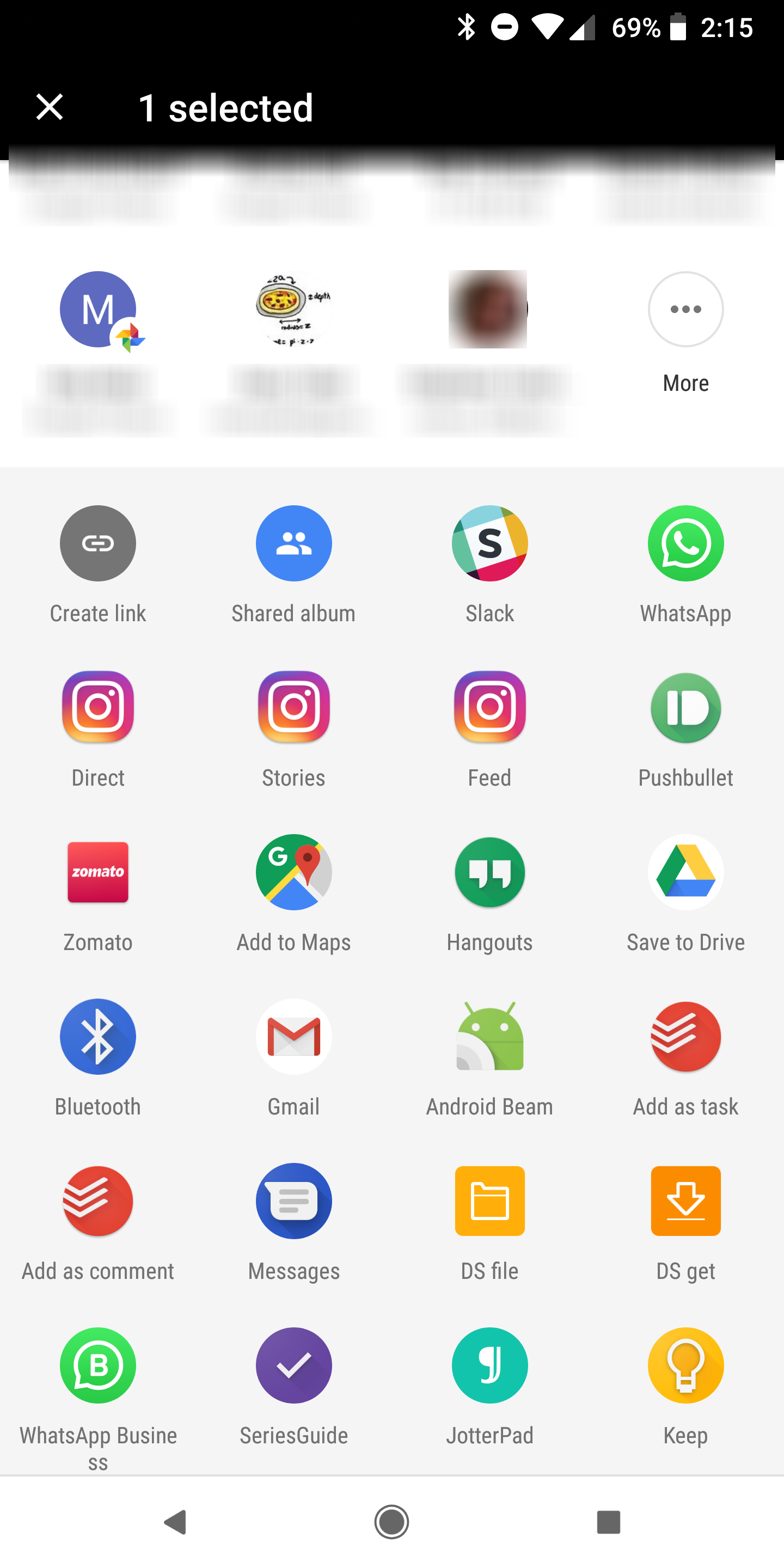Screen dimensions: 784x1568
Task: Share to Instagram Feed
Action: coord(489,708)
